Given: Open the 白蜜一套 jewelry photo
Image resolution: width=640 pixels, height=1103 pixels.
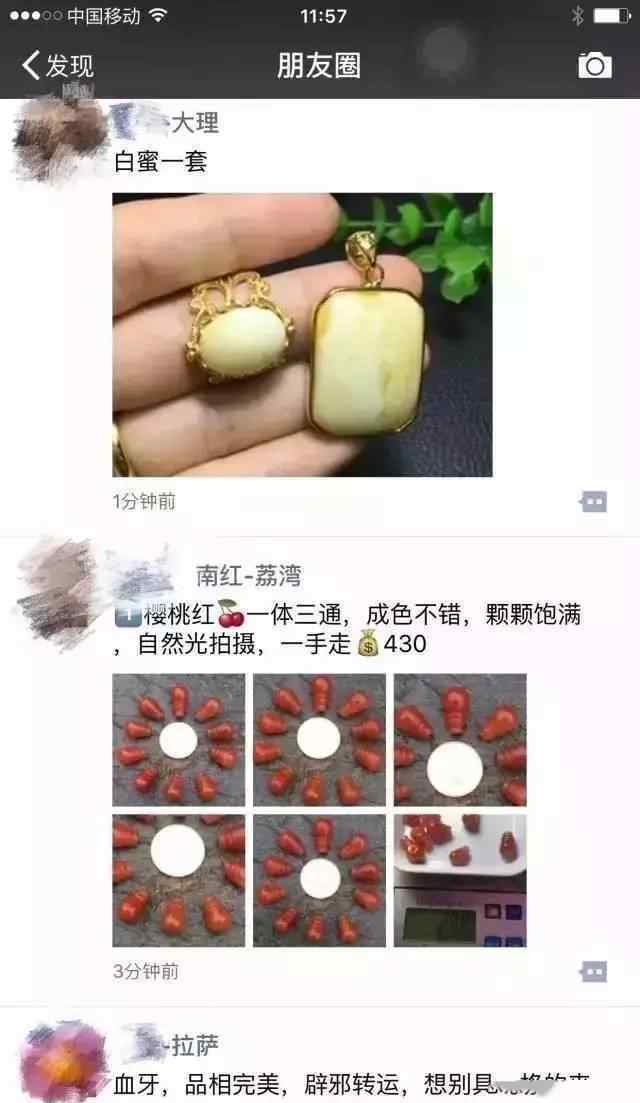Looking at the screenshot, I should (x=302, y=335).
